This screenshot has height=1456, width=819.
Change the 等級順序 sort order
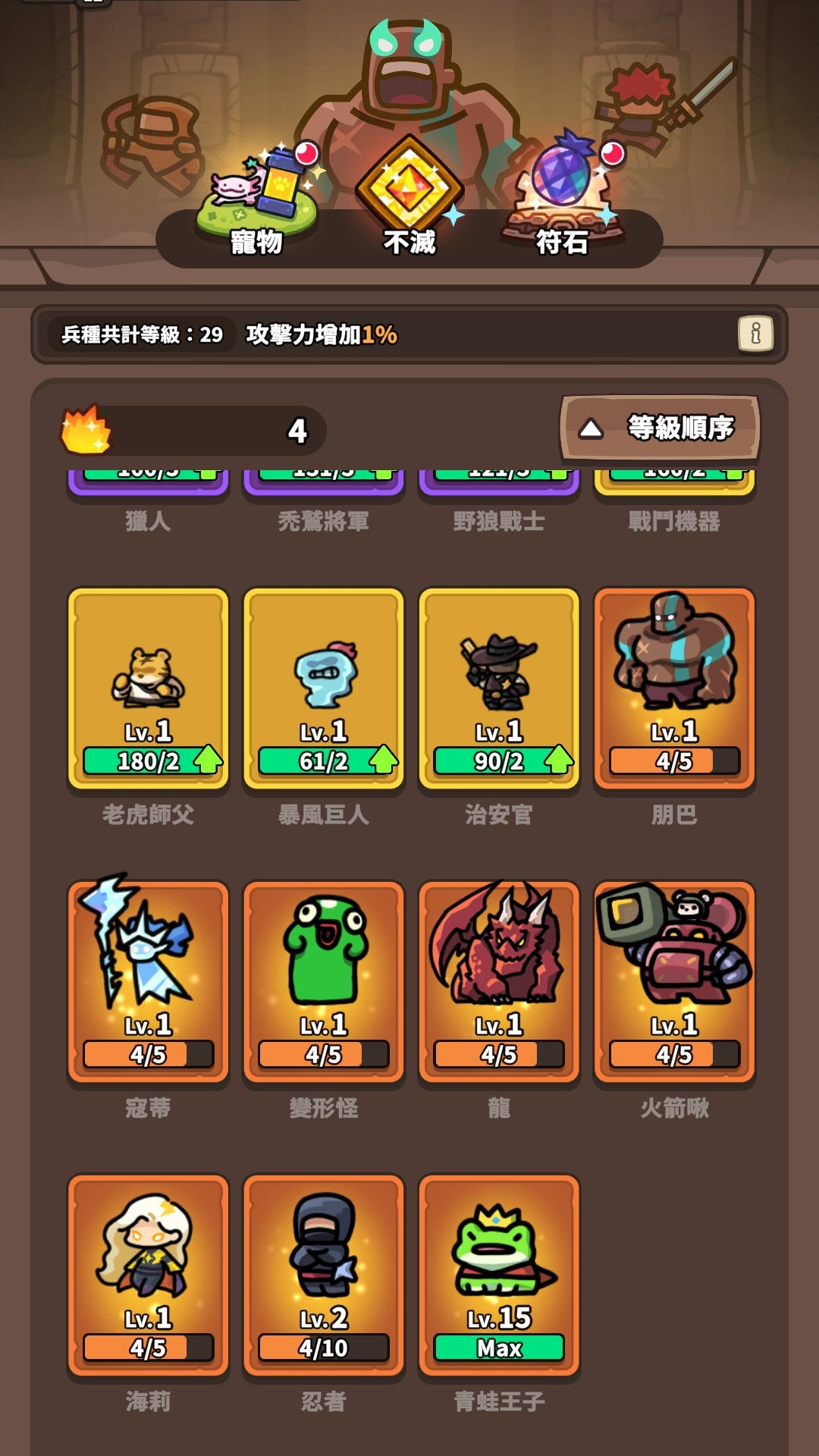(x=660, y=428)
